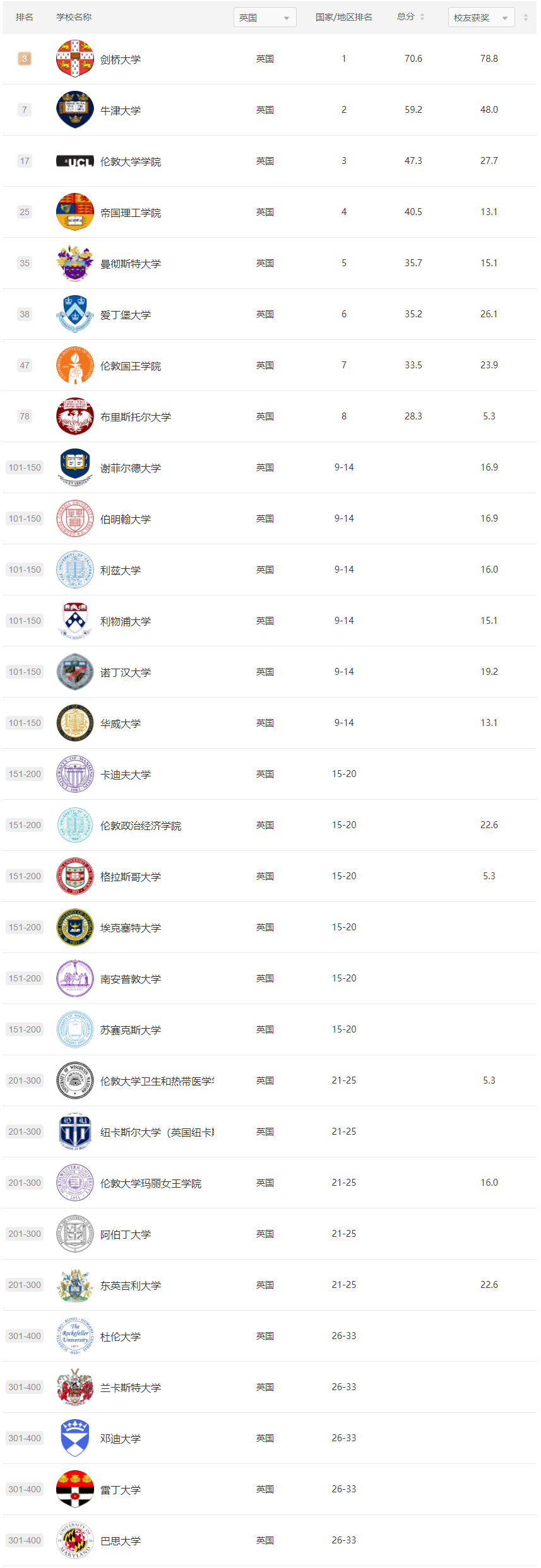Sort the table by 总分

pyautogui.click(x=422, y=17)
